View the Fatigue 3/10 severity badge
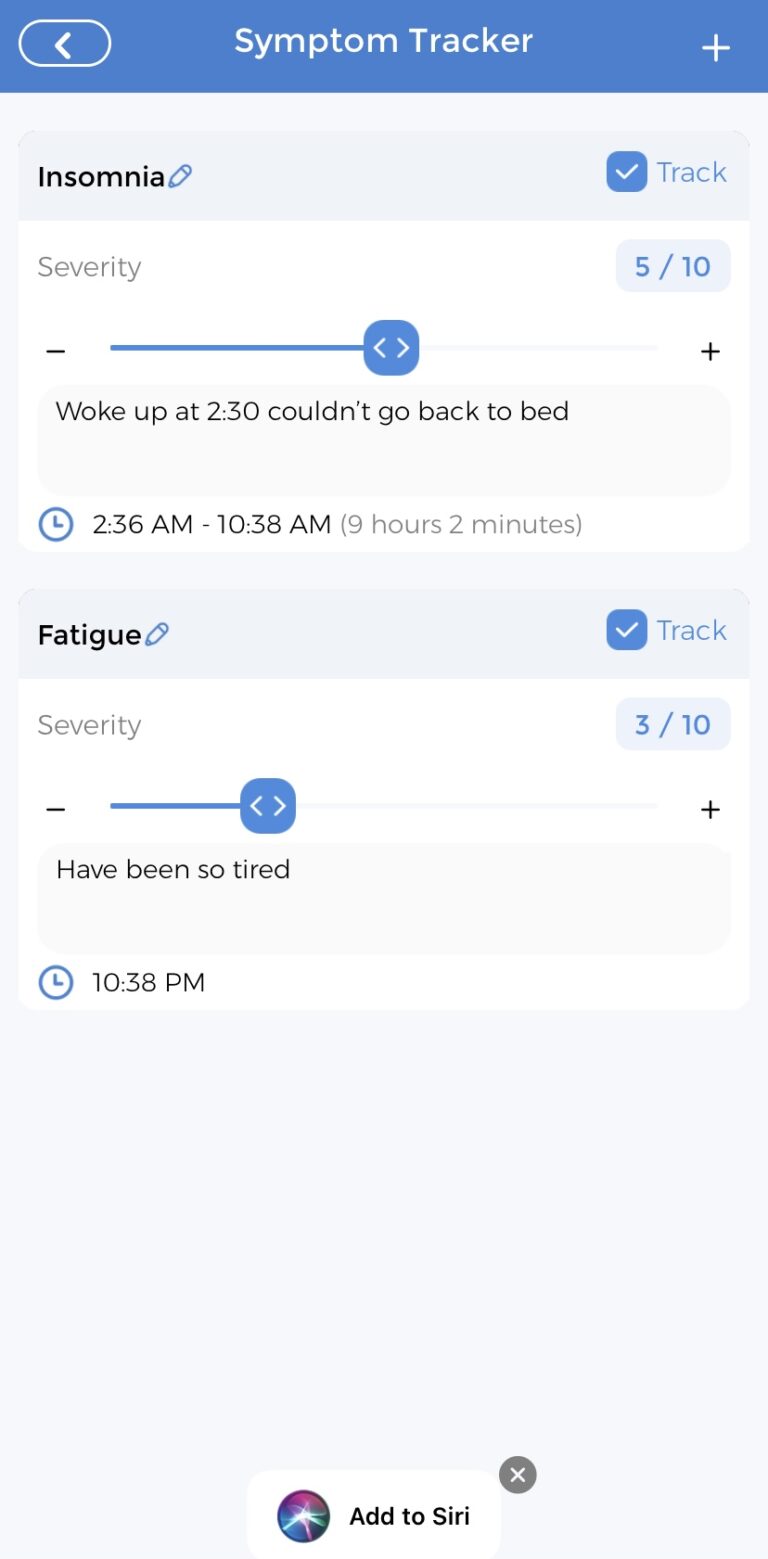The width and height of the screenshot is (768, 1559). [672, 724]
